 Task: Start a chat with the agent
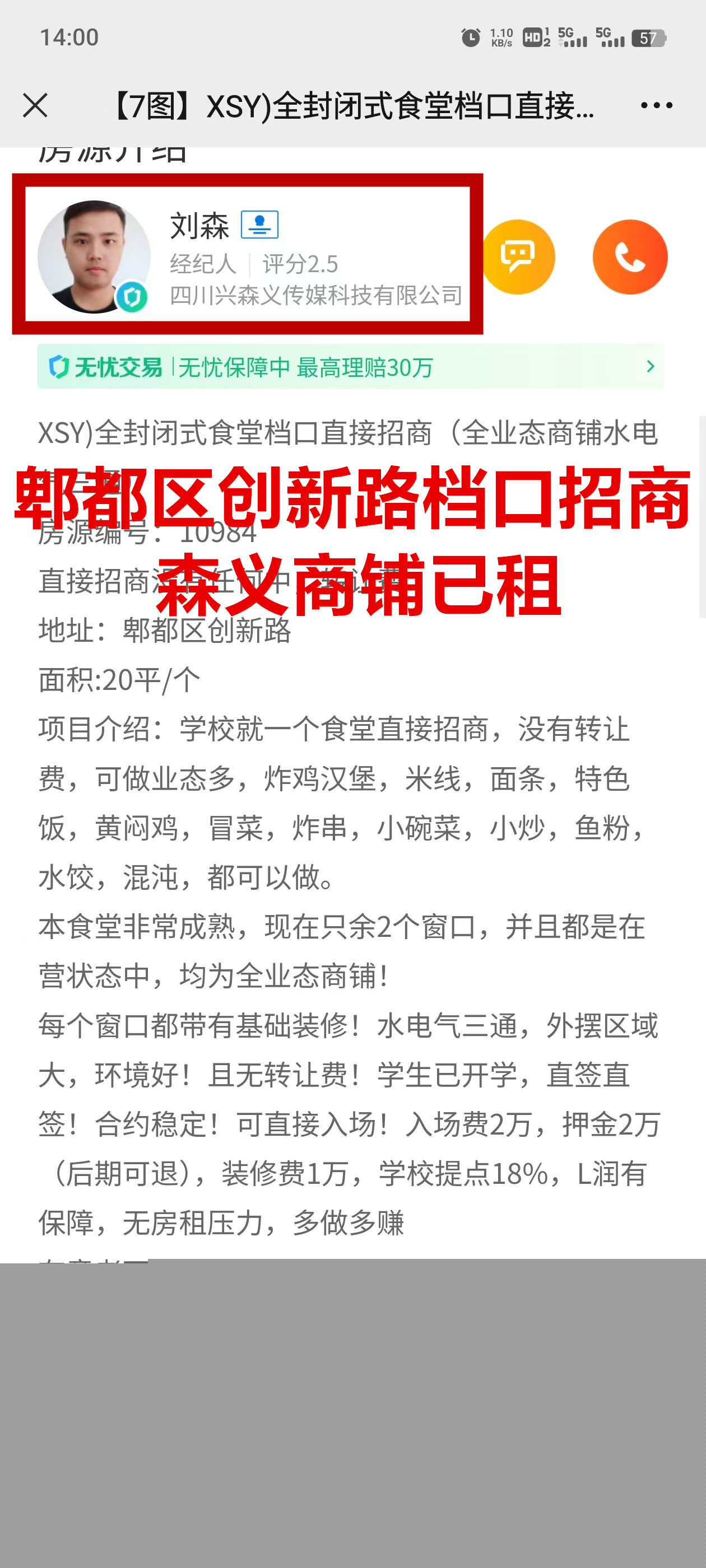coord(518,256)
